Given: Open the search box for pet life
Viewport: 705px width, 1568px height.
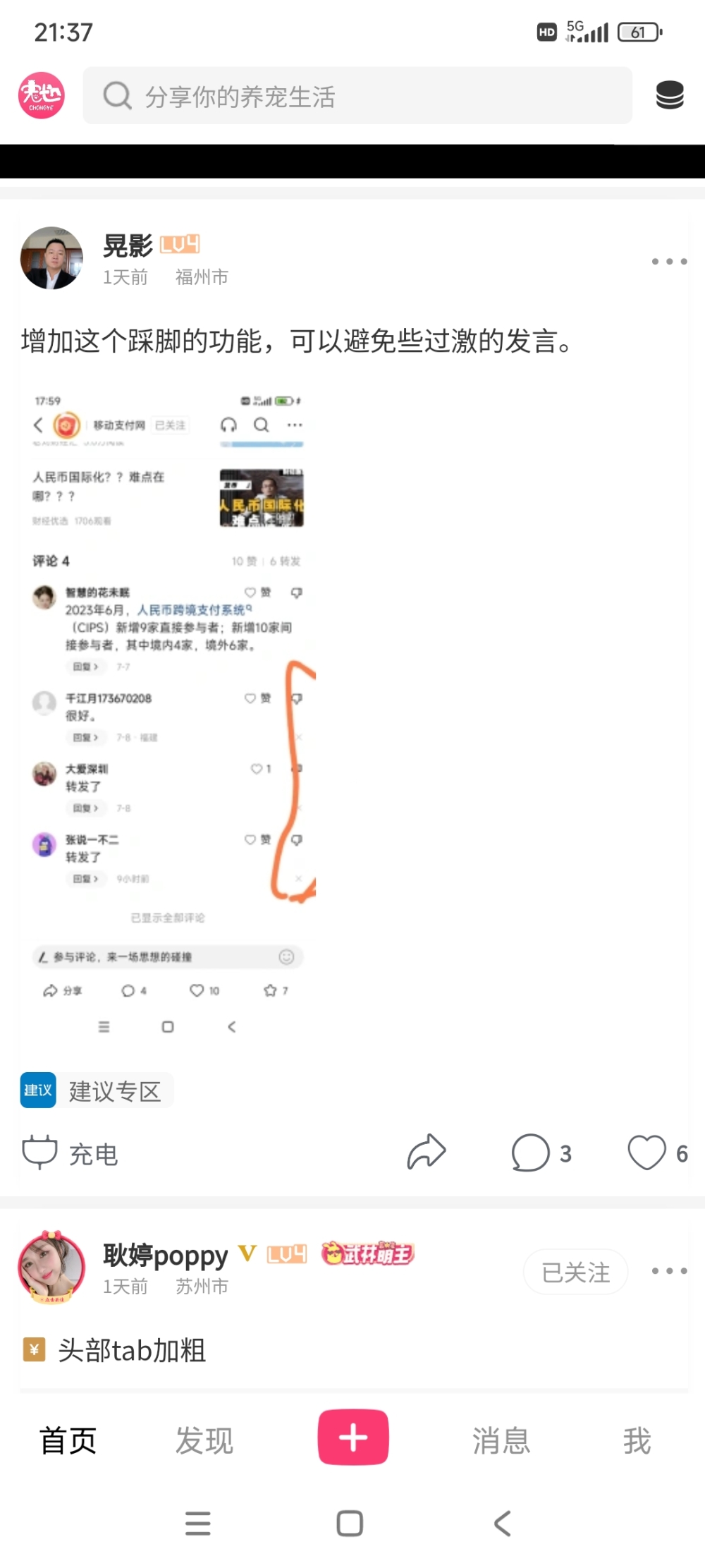Looking at the screenshot, I should 357,96.
